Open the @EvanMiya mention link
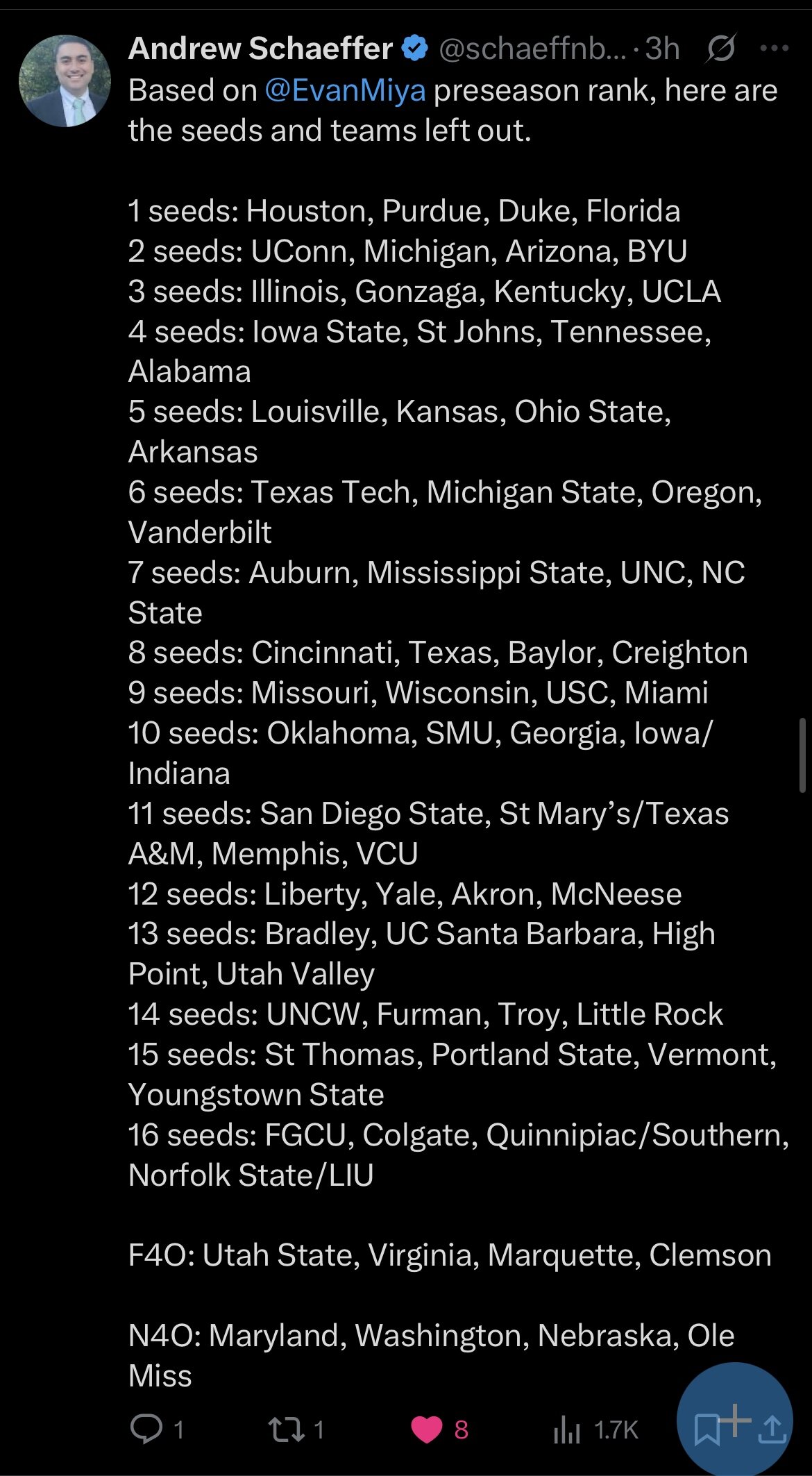812x1476 pixels. coord(345,91)
